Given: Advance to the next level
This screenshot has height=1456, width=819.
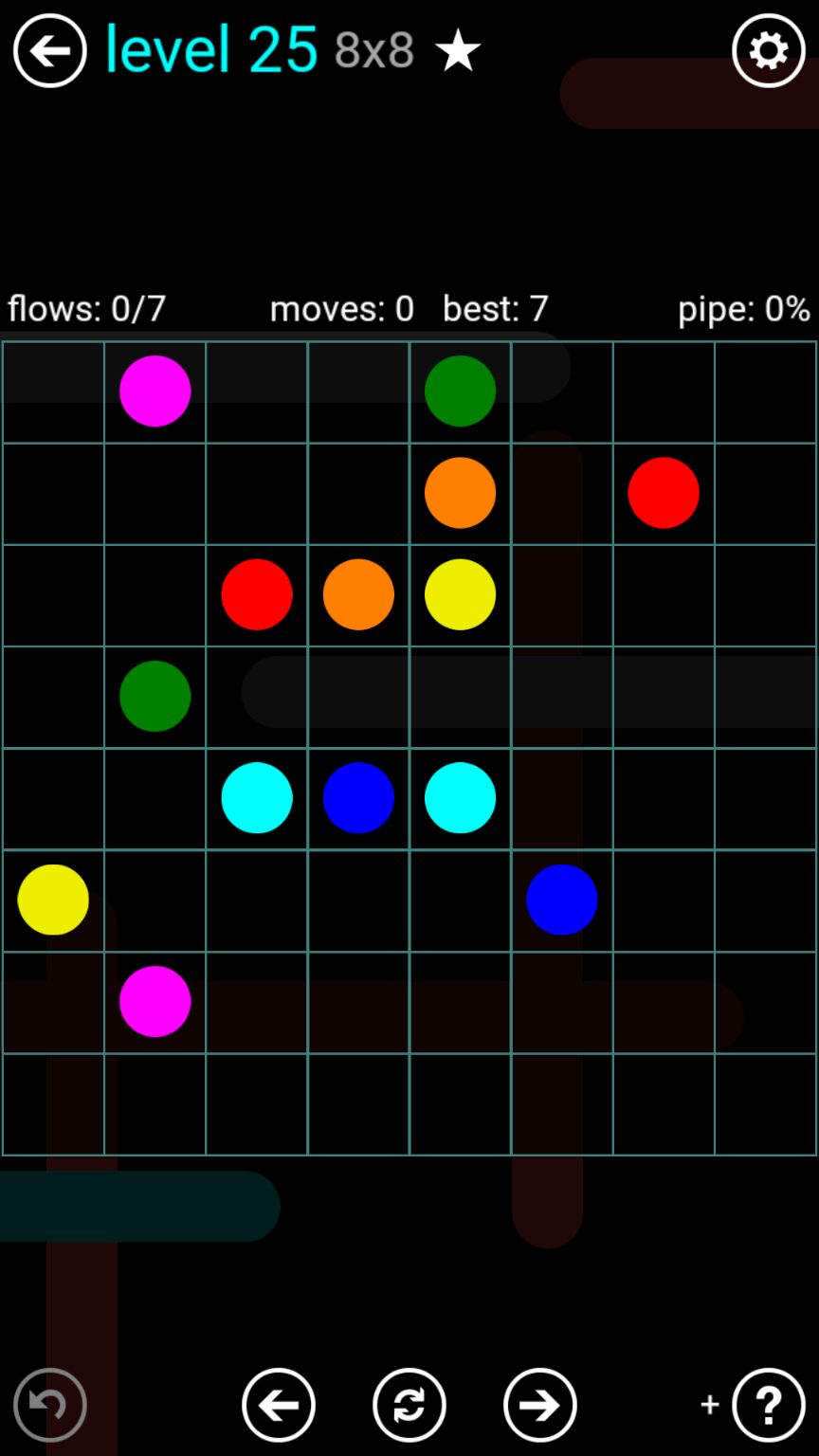Looking at the screenshot, I should pyautogui.click(x=540, y=1405).
